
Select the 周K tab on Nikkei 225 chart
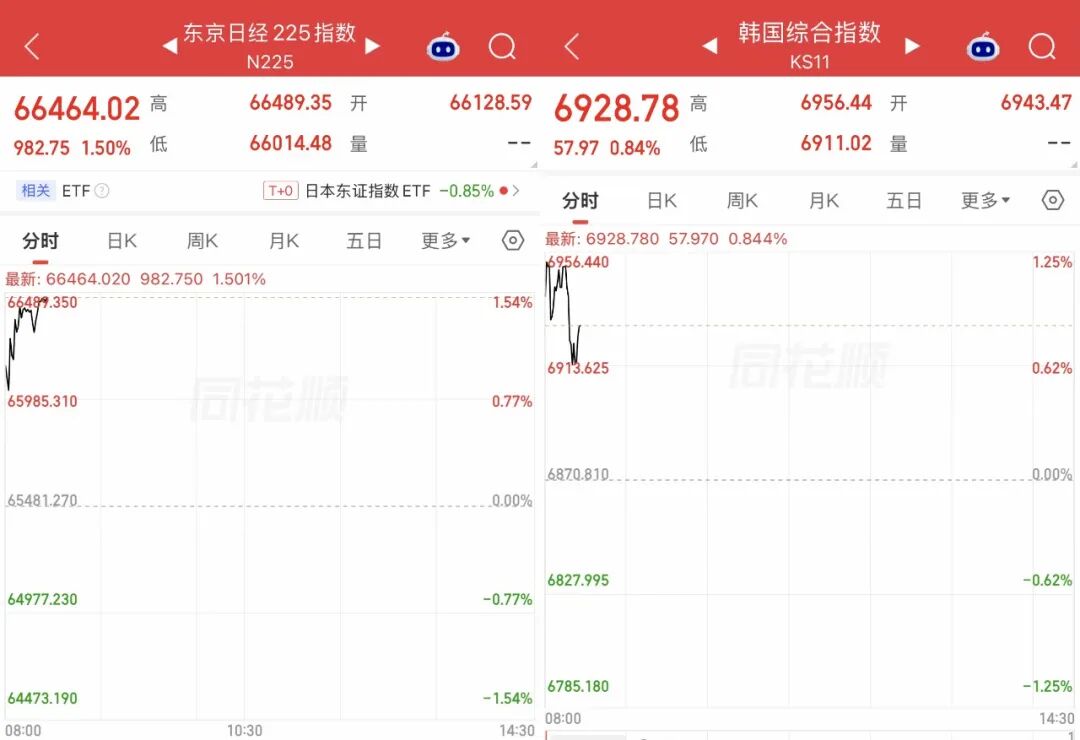pos(202,240)
